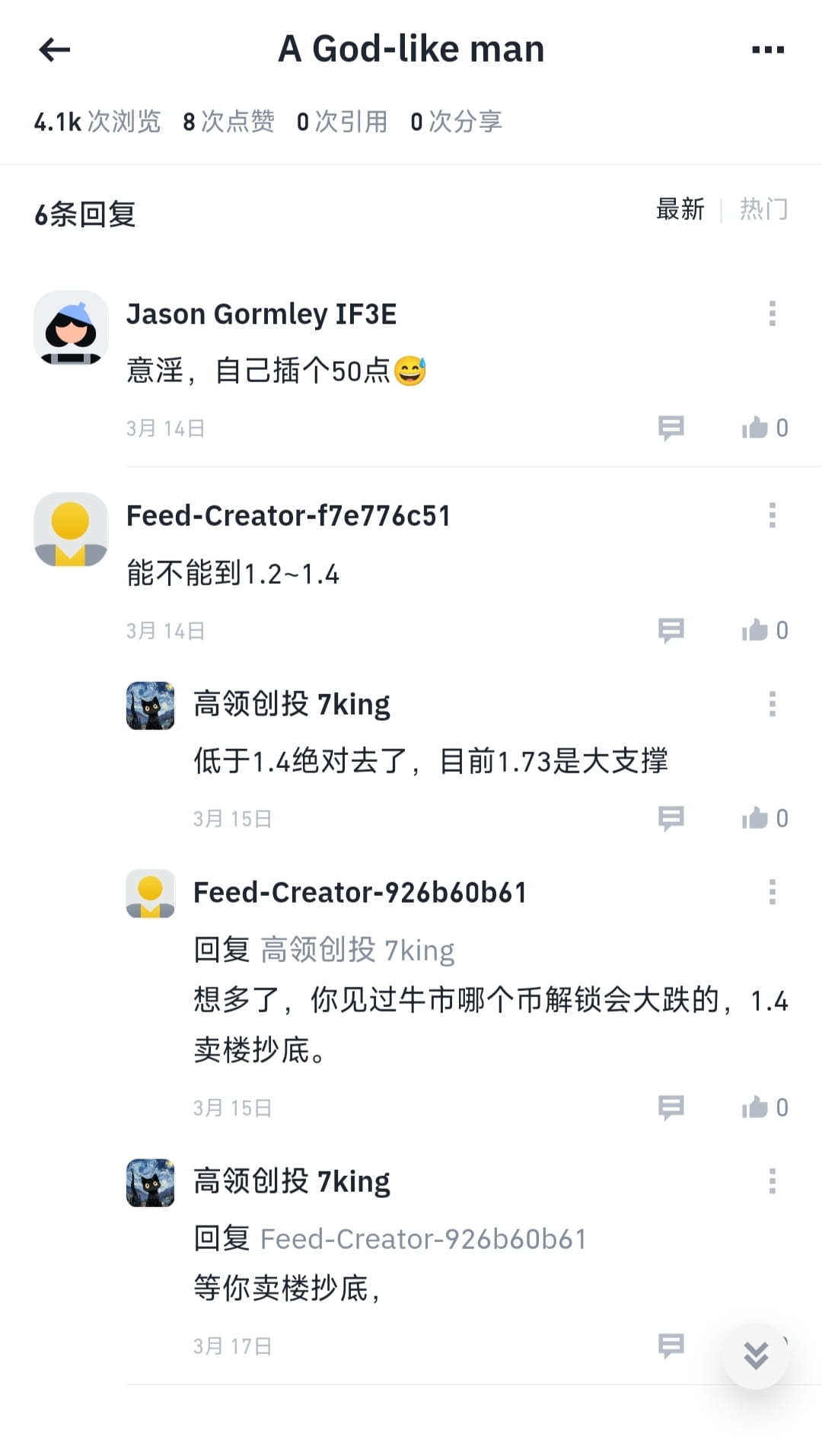822x1456 pixels.
Task: Switch to the 热门 sort tab
Action: click(x=764, y=209)
